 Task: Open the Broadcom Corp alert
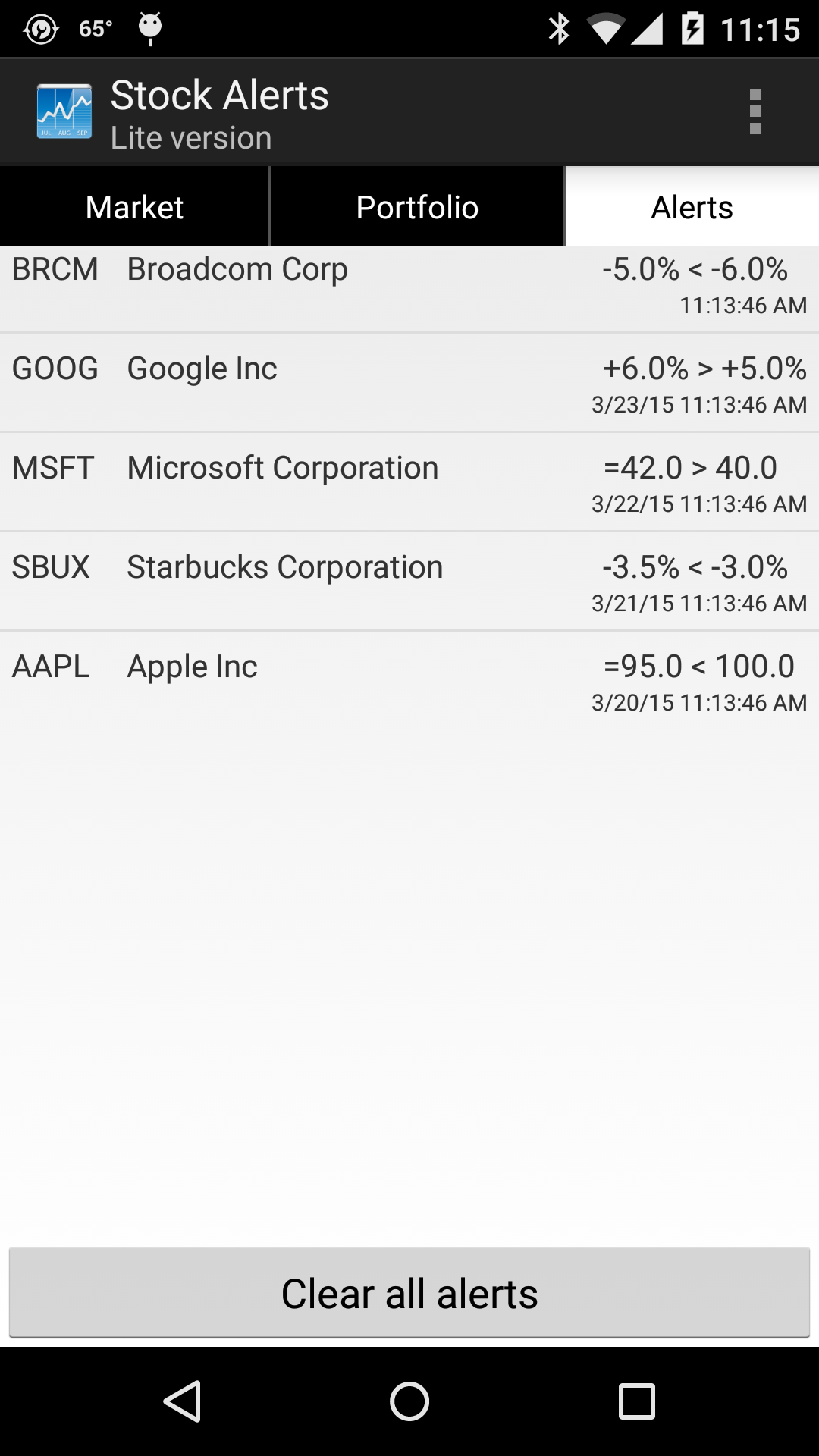(x=409, y=289)
